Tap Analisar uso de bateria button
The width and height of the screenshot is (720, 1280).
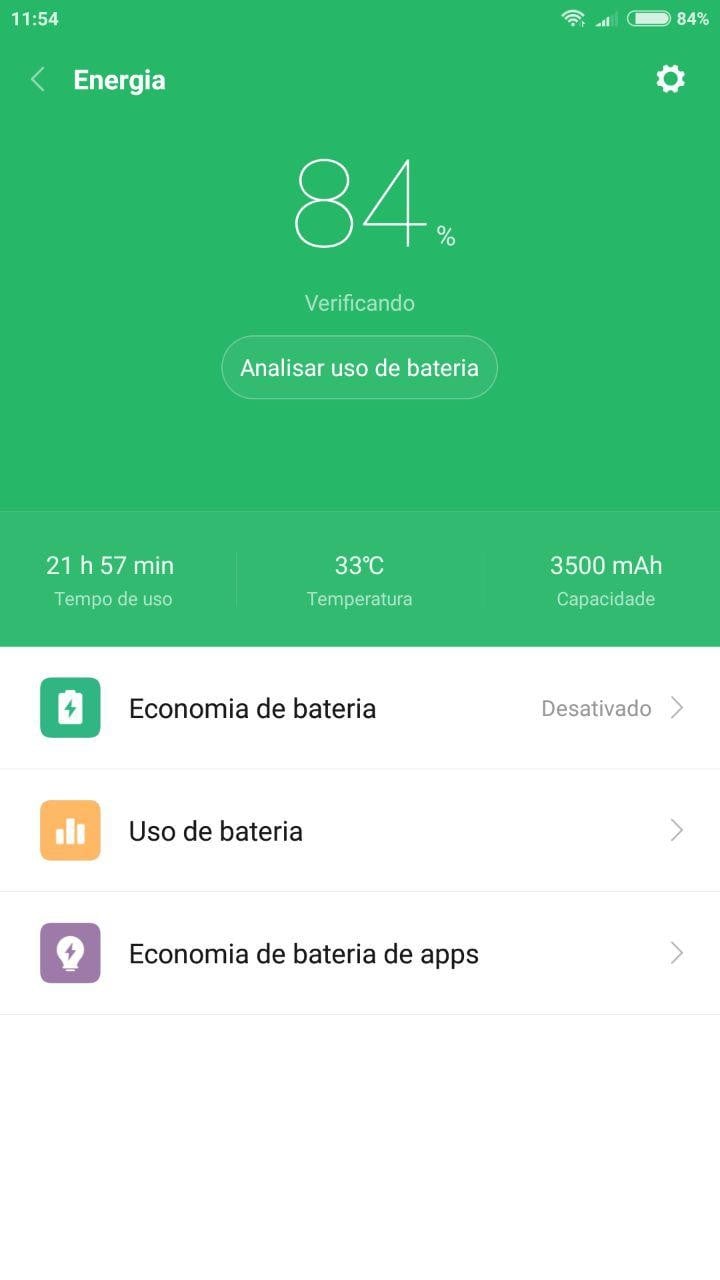(x=359, y=368)
